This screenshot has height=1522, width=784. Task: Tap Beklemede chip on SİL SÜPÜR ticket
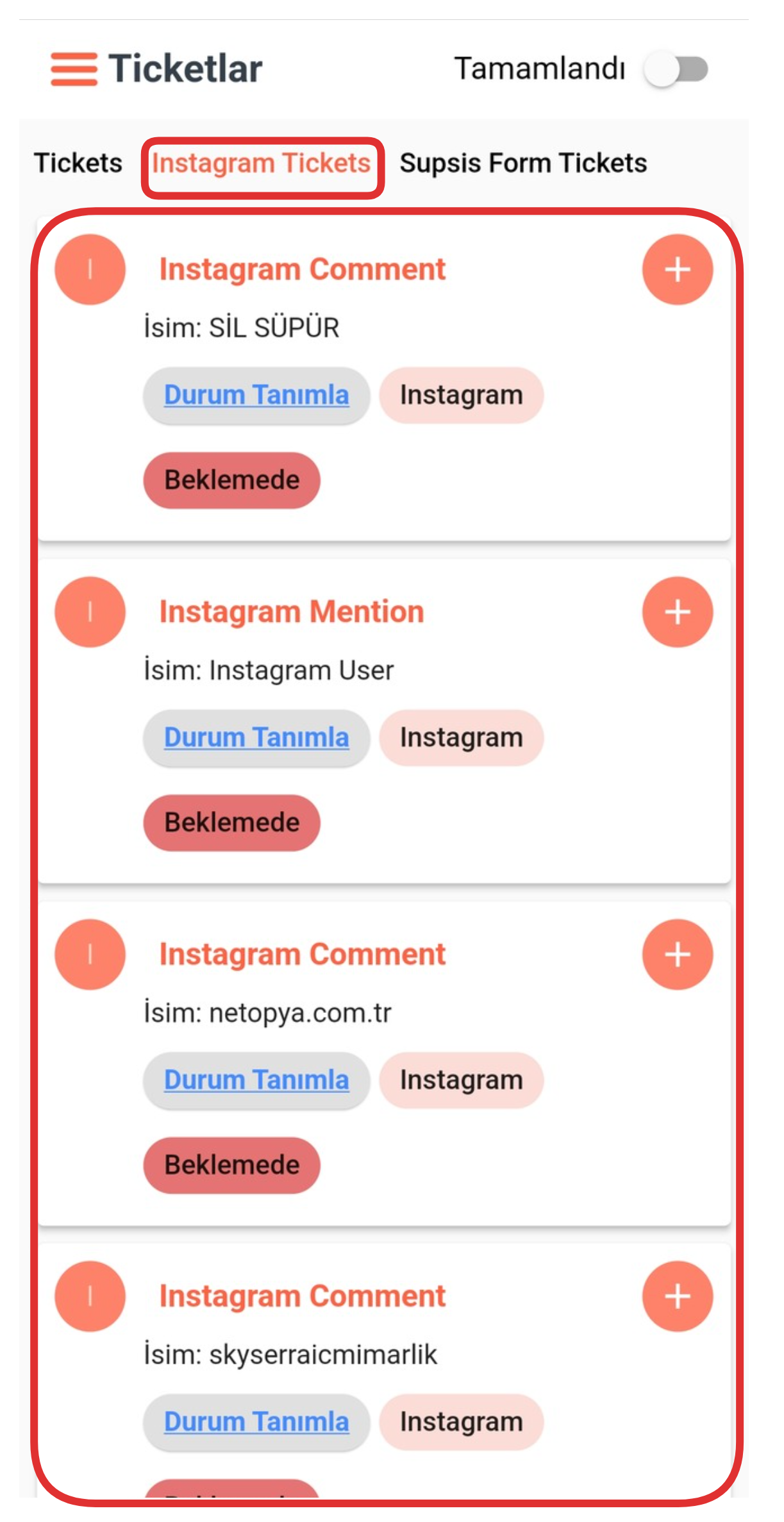tap(231, 480)
